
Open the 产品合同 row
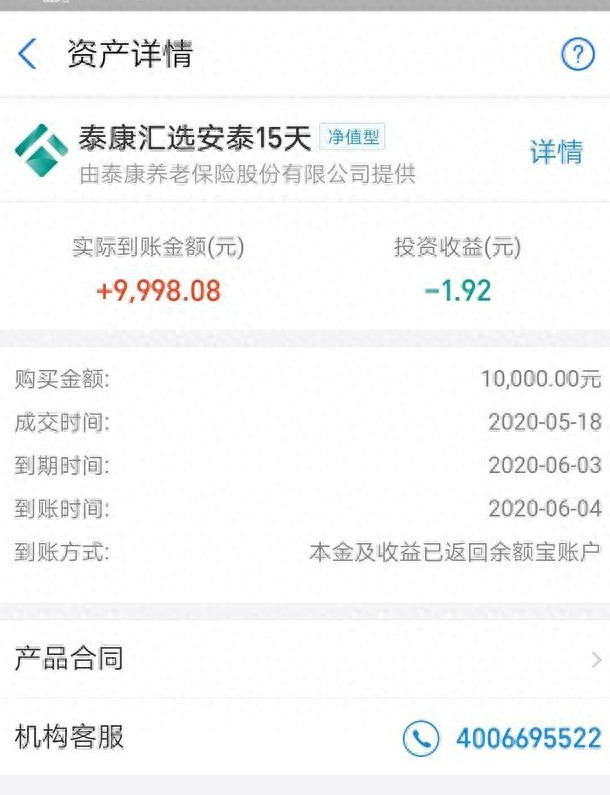tap(304, 658)
